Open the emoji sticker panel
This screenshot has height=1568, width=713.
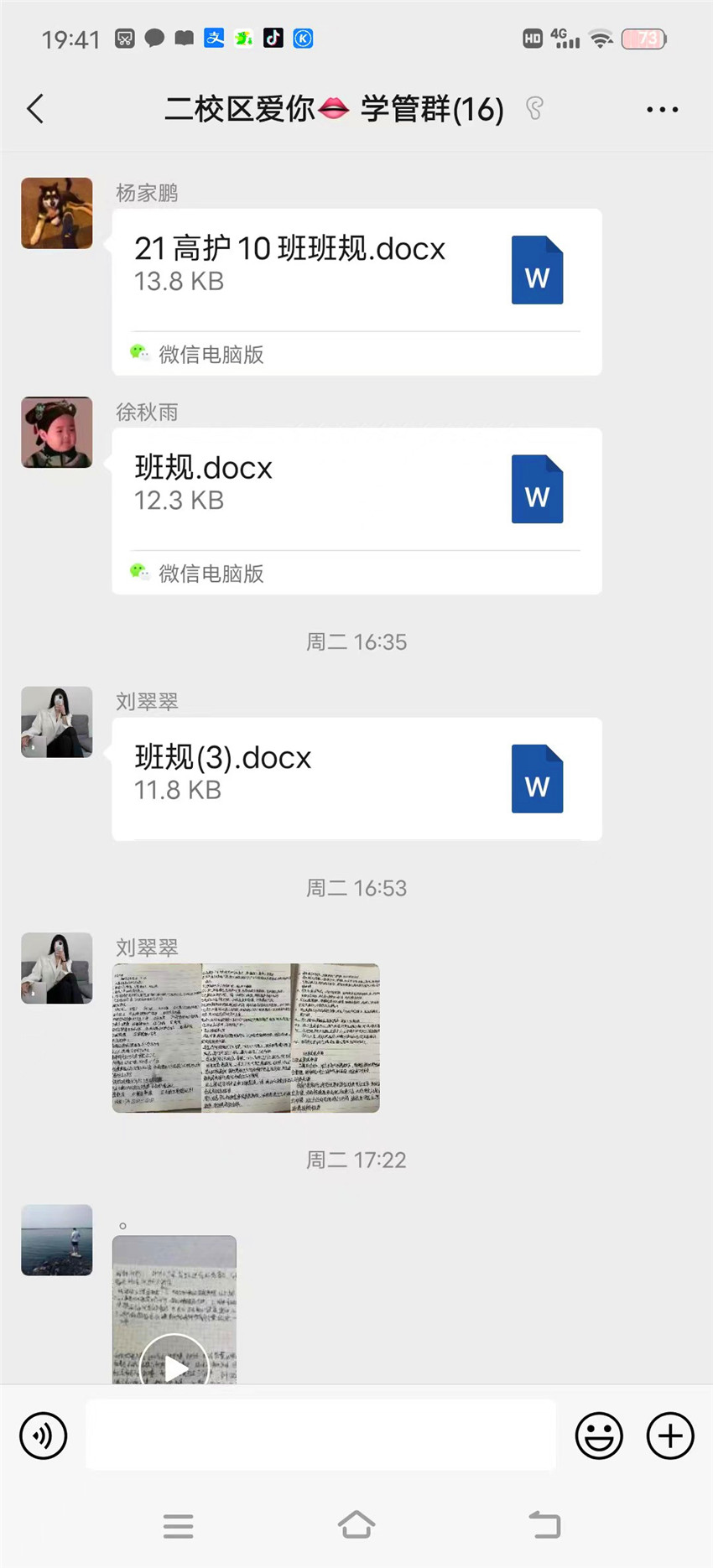599,1436
